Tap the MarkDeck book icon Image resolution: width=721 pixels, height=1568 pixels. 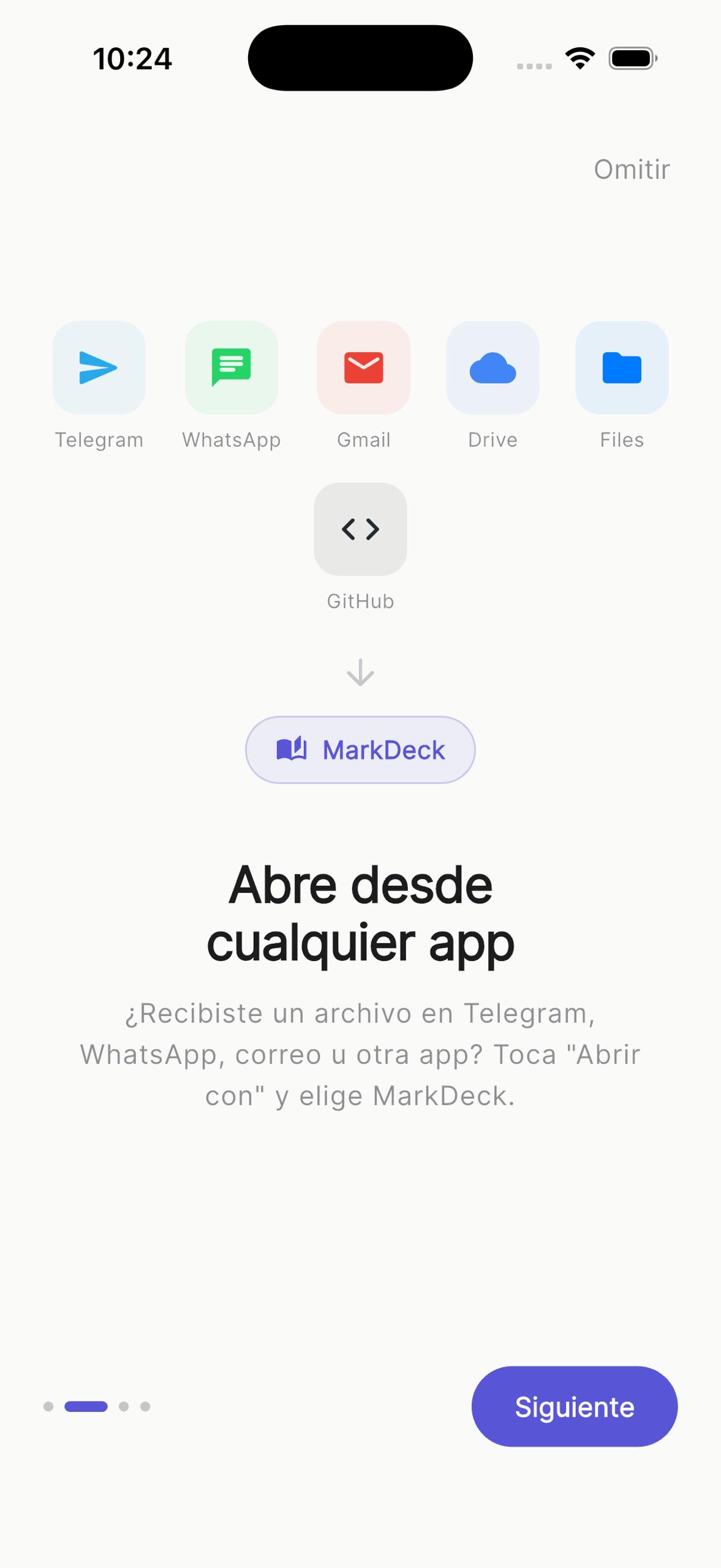click(292, 748)
